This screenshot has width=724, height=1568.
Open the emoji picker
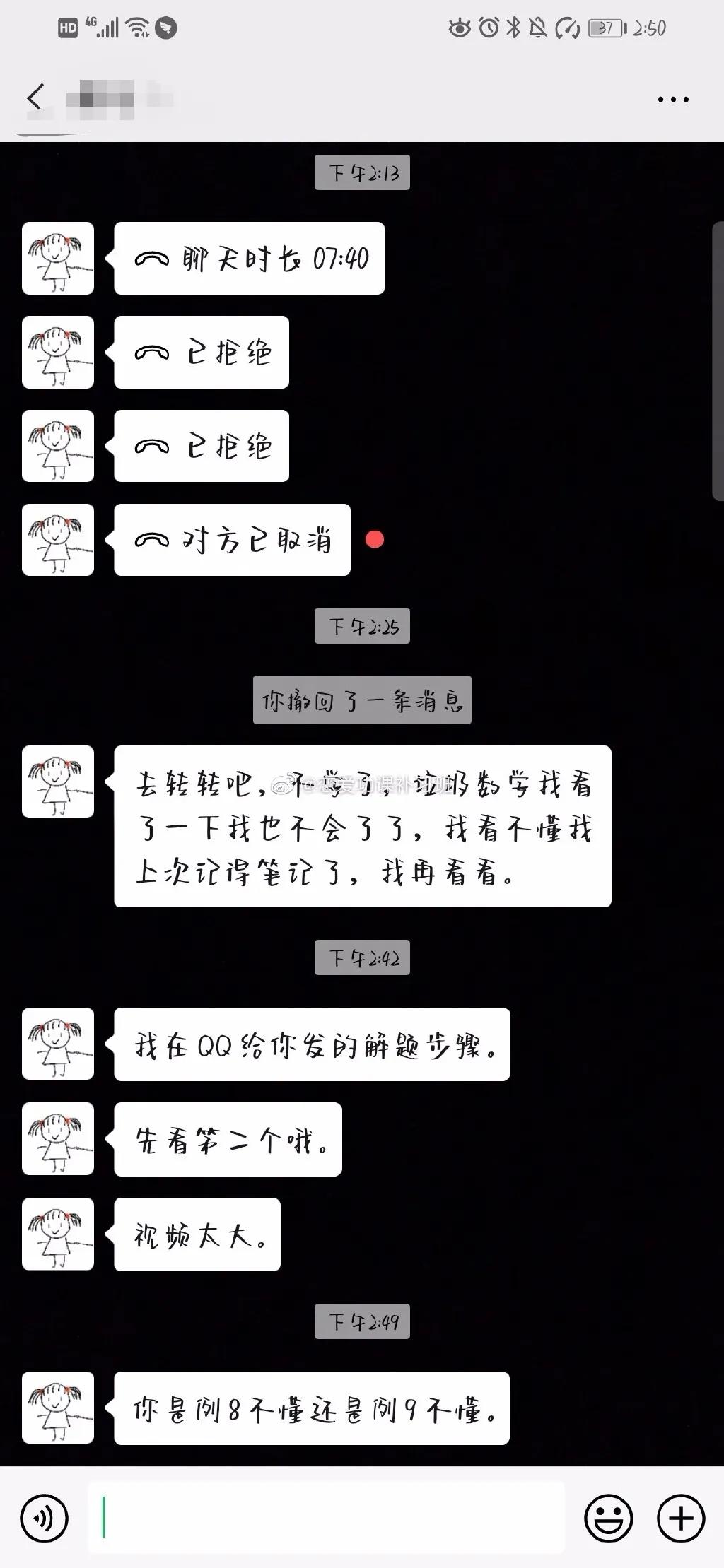pos(608,1518)
